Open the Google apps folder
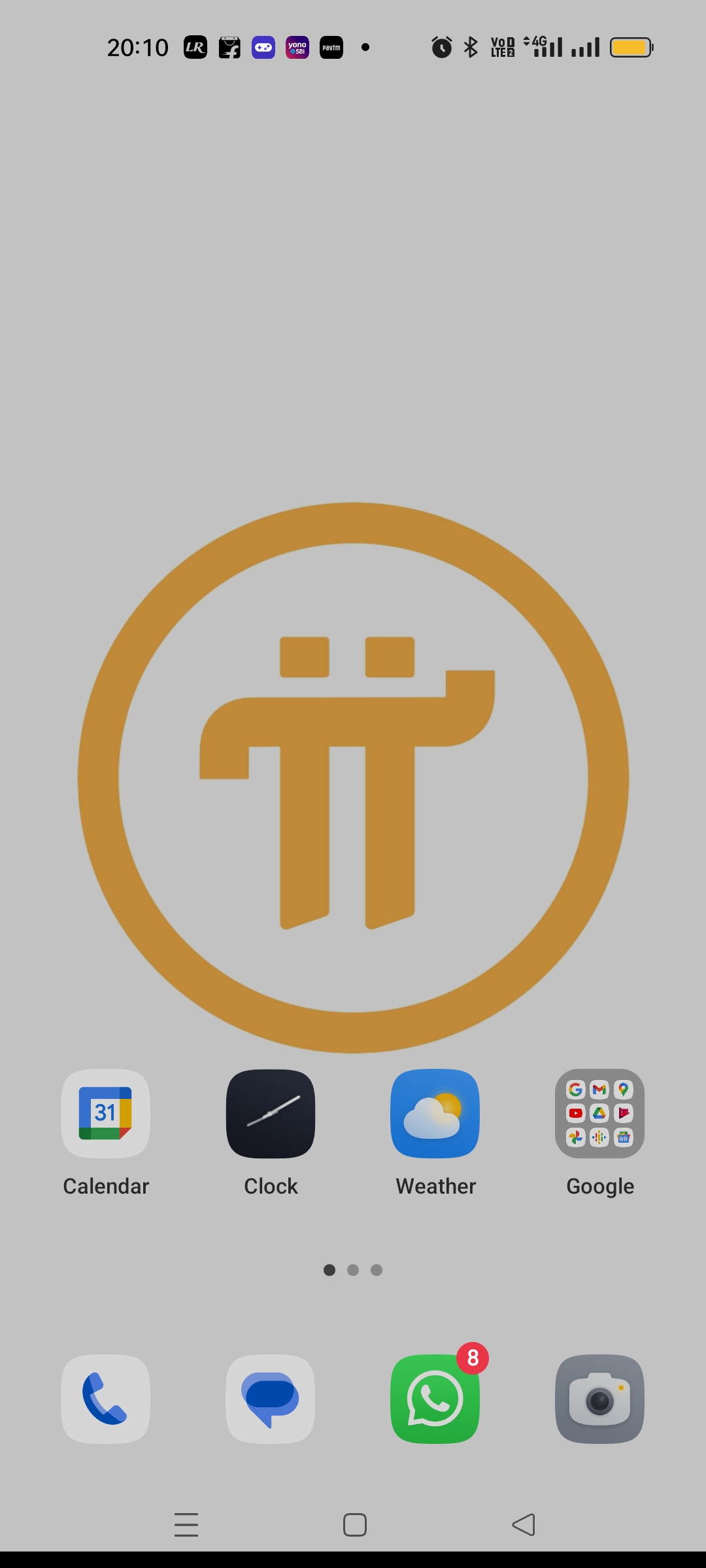This screenshot has width=706, height=1568. [x=599, y=1113]
